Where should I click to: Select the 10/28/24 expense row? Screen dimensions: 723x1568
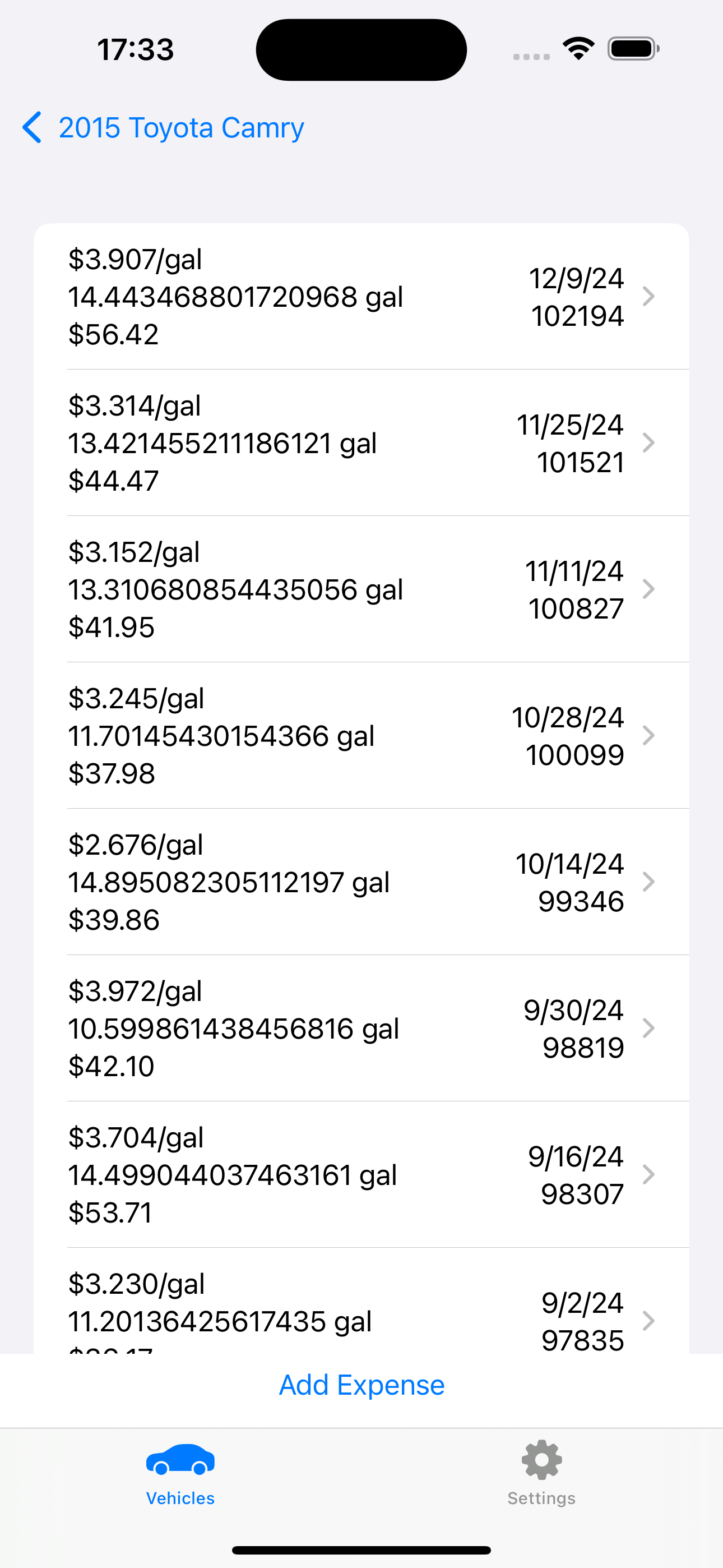[361, 735]
